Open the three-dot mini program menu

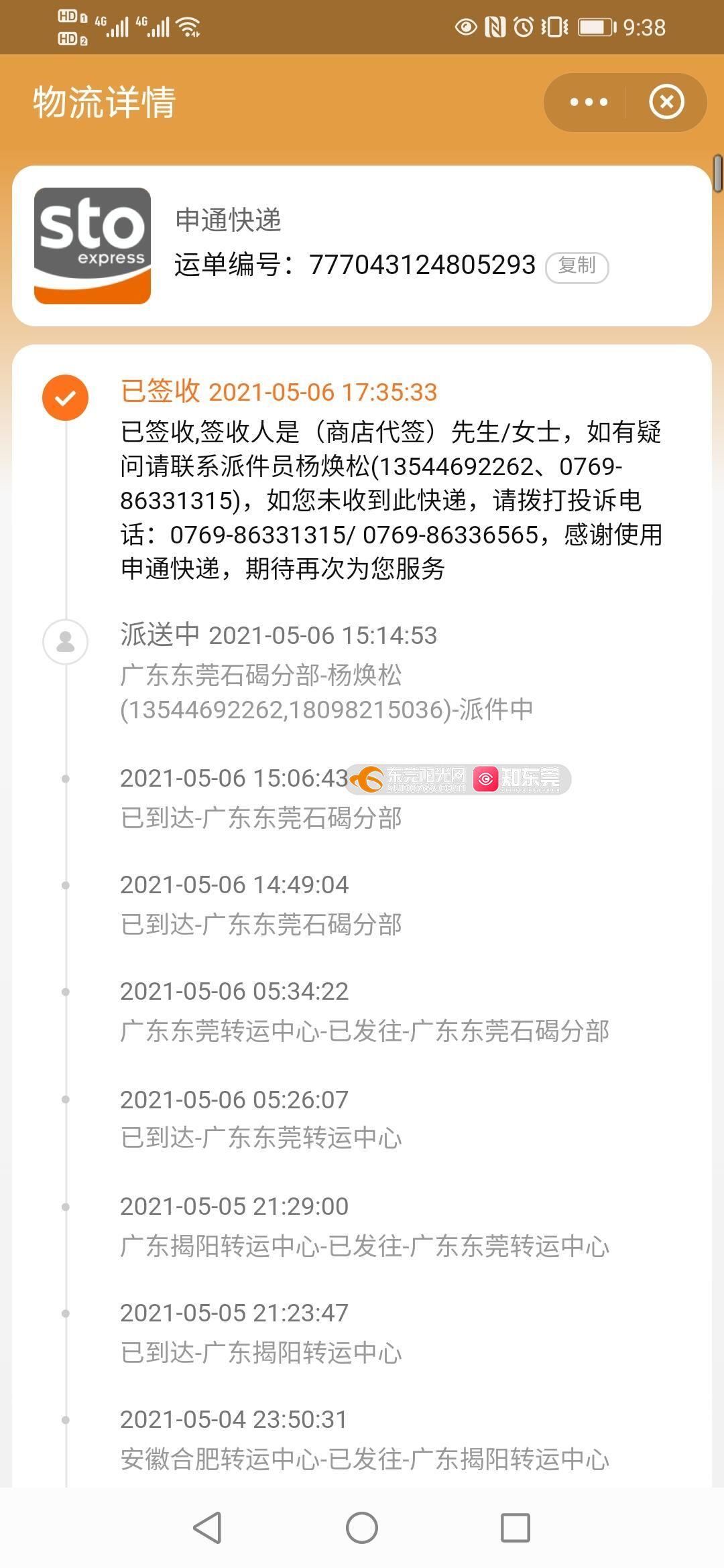[x=588, y=103]
